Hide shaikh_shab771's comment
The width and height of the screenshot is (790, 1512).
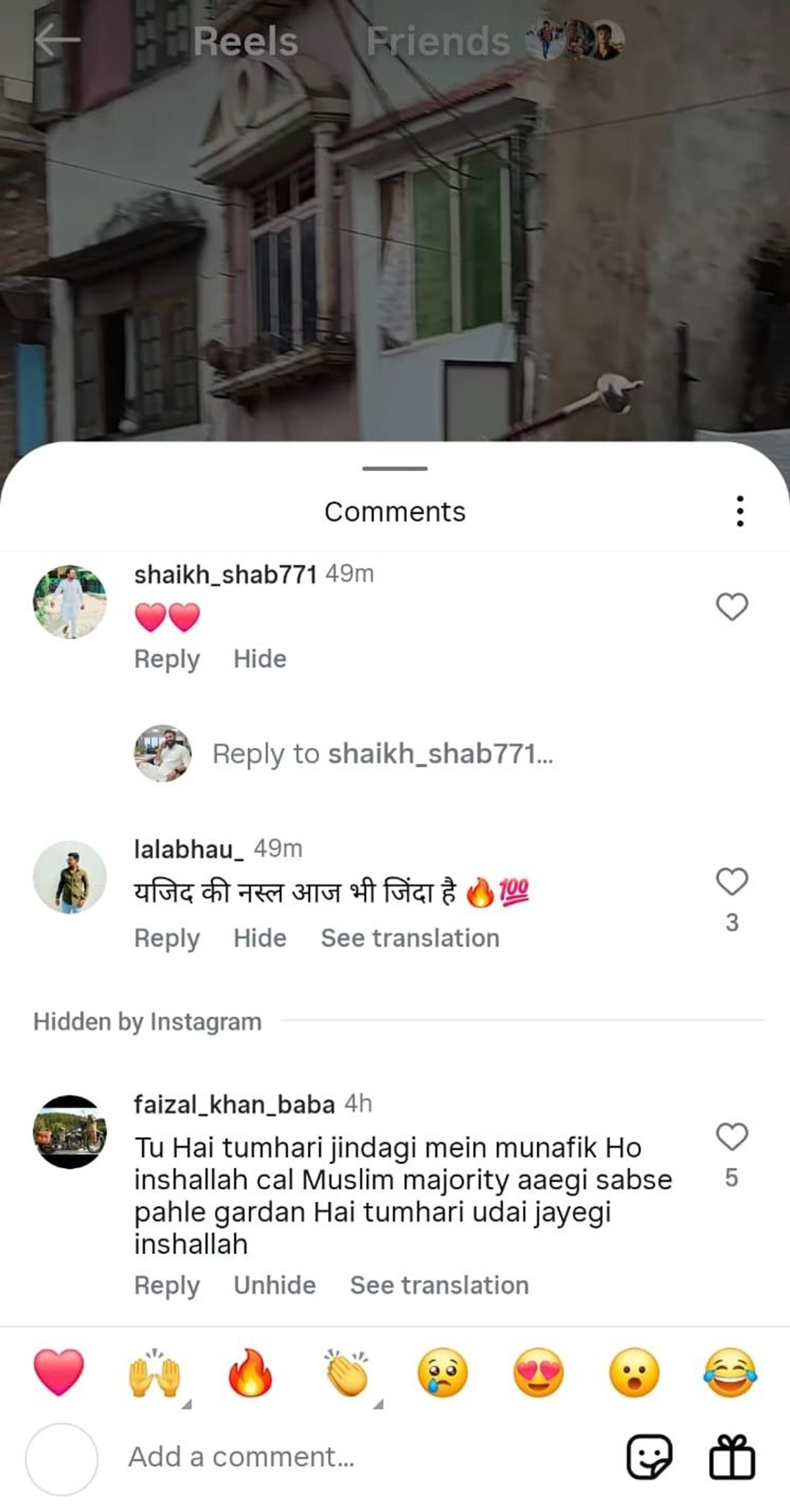click(259, 659)
